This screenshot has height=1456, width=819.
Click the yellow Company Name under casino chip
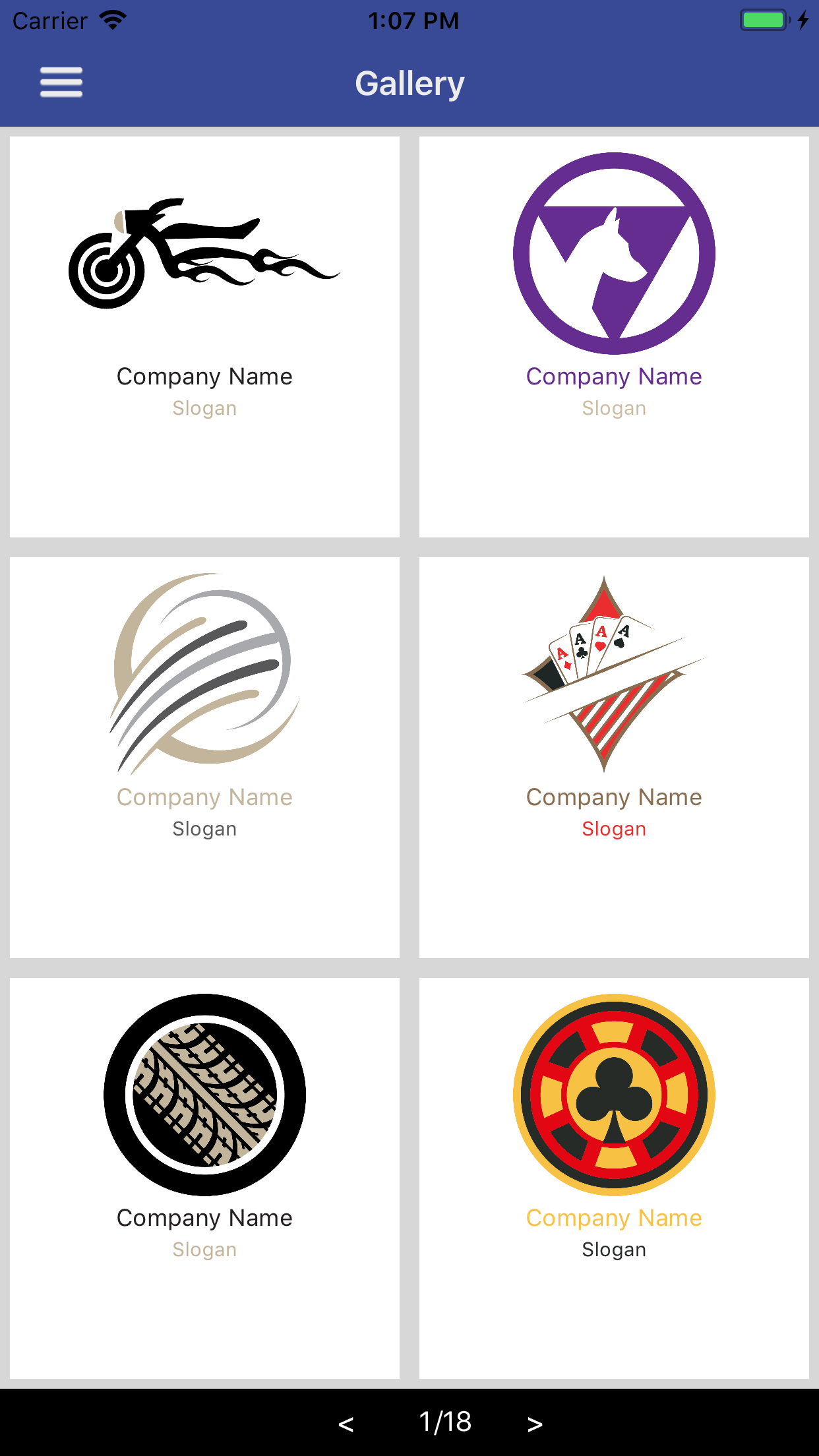(x=613, y=1218)
